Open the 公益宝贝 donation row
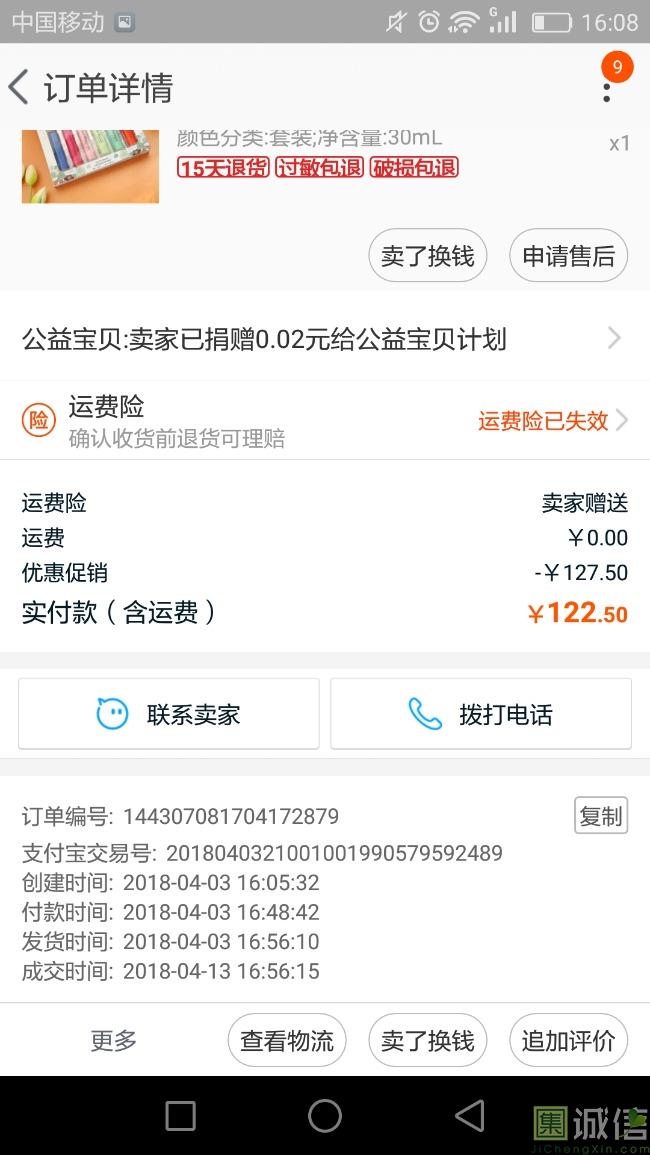This screenshot has height=1155, width=650. tap(325, 340)
